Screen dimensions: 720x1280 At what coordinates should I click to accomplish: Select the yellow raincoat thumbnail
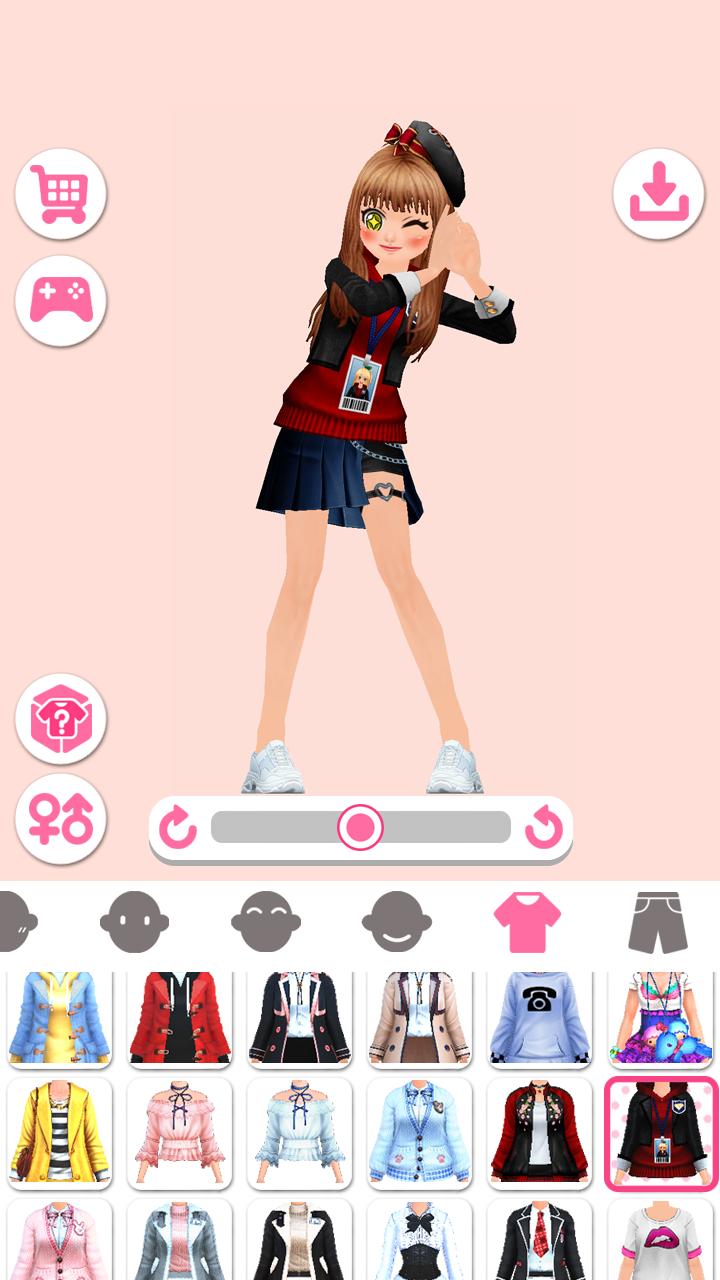pyautogui.click(x=60, y=1133)
